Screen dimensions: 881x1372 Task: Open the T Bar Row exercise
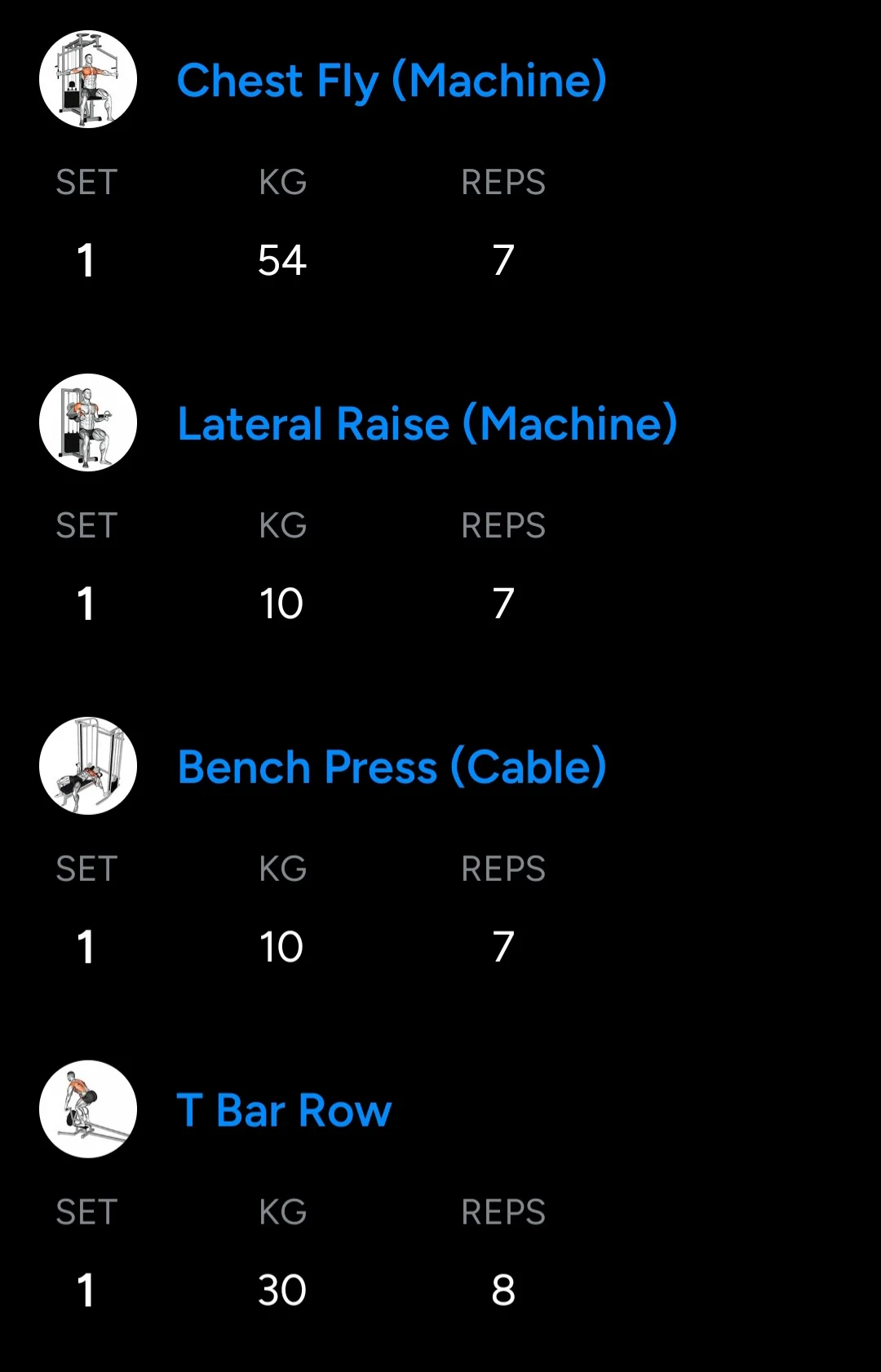pos(284,1111)
